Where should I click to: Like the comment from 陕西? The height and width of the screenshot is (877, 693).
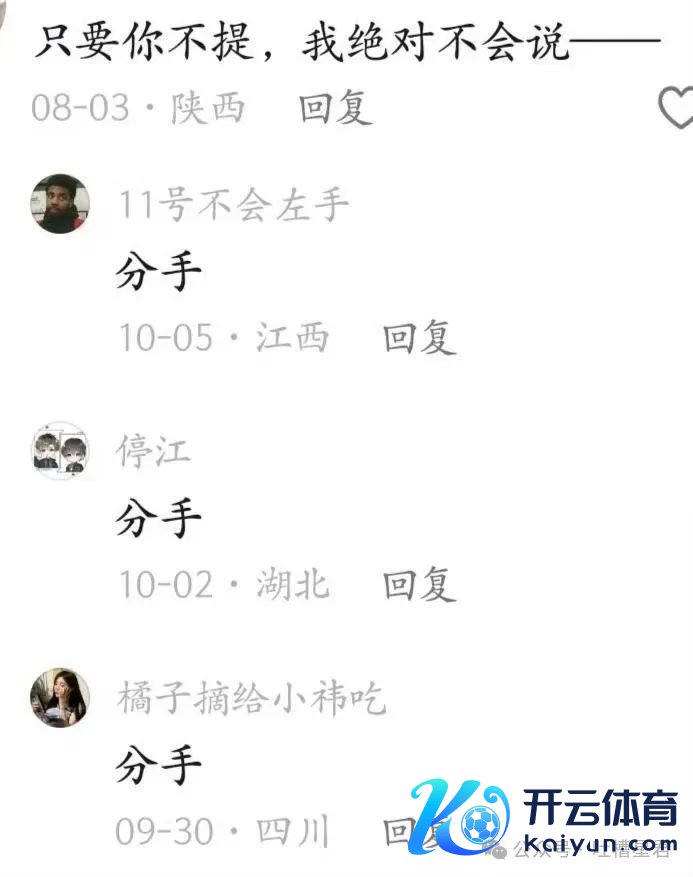pos(677,106)
